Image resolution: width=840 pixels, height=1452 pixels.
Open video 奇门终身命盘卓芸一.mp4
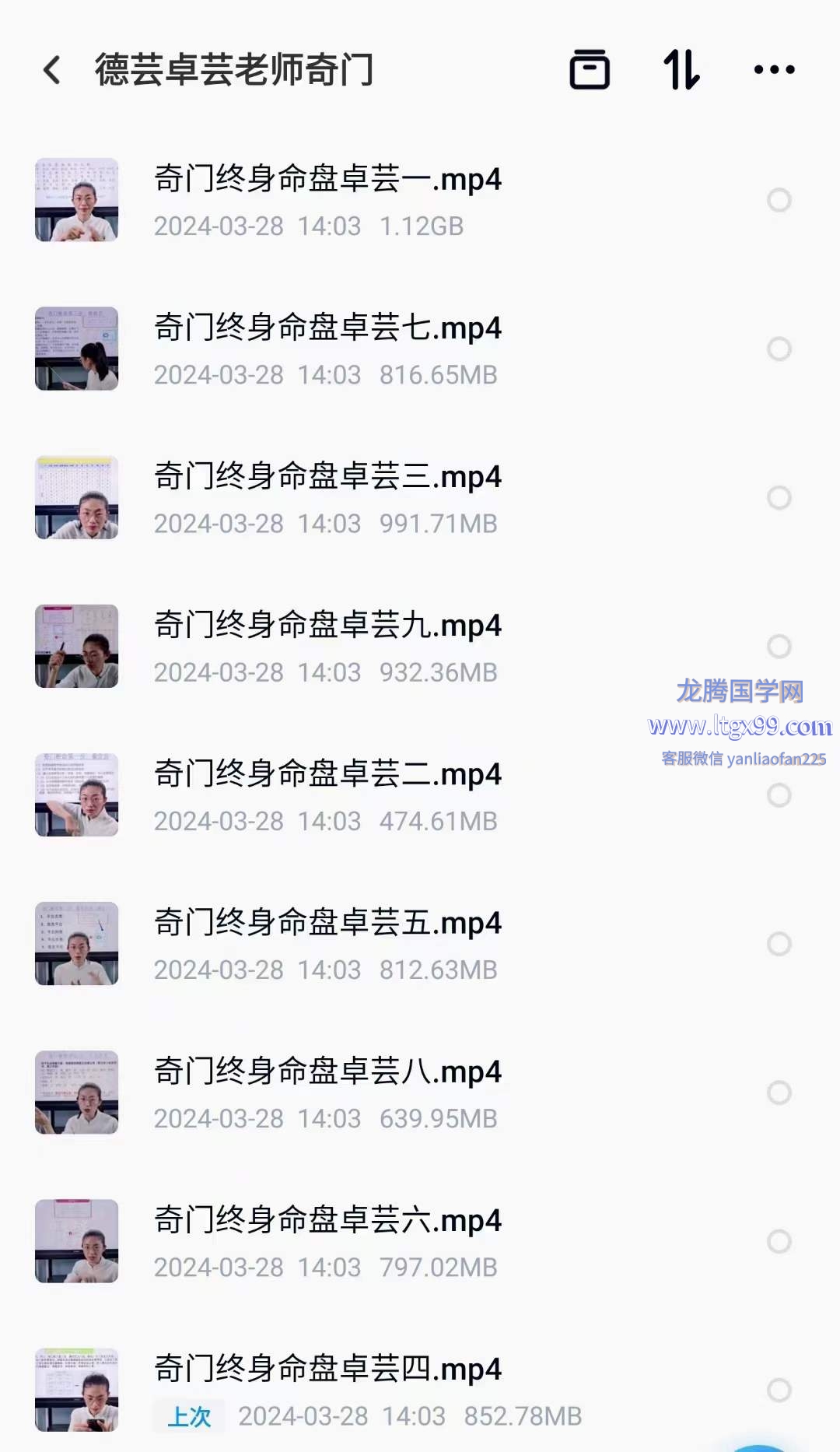[327, 180]
